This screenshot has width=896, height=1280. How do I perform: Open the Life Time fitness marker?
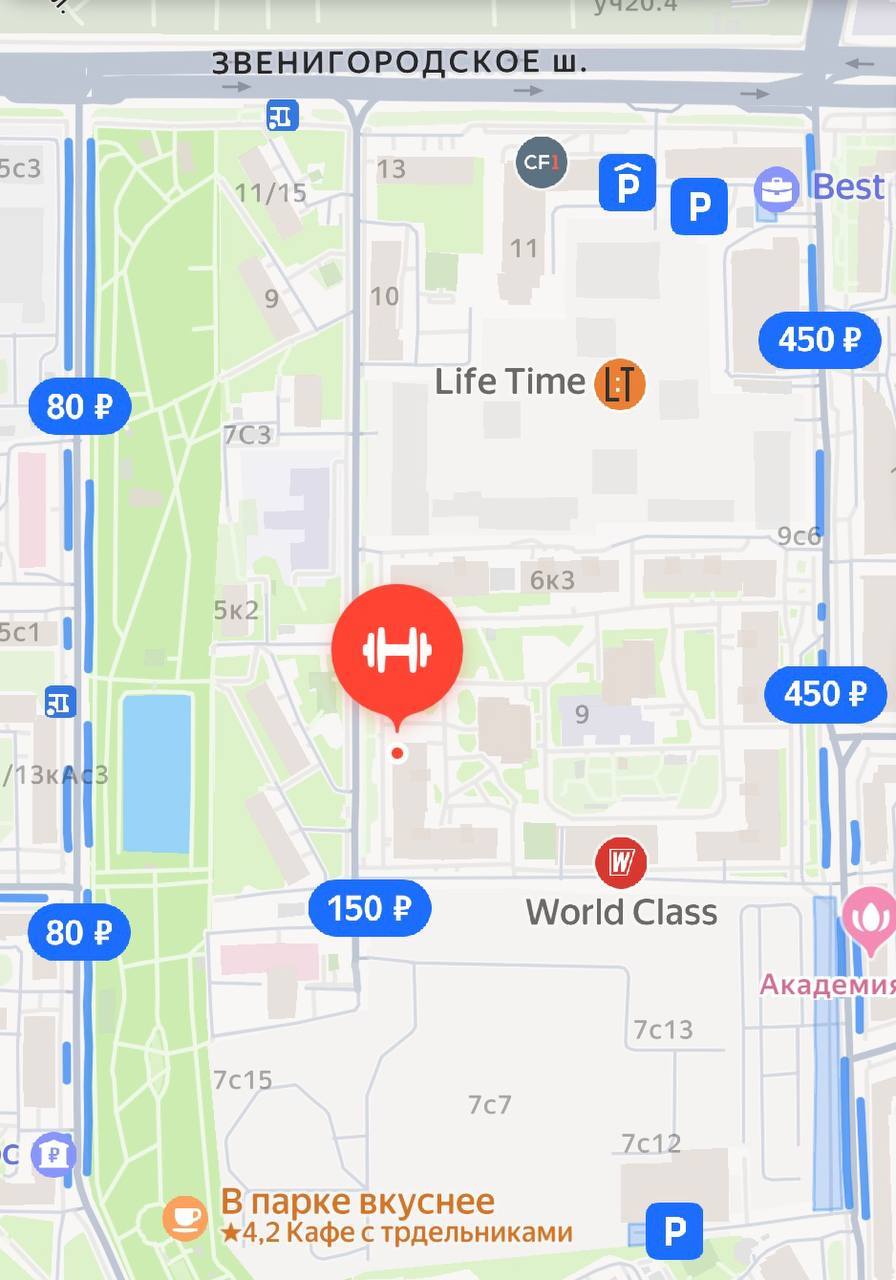click(x=619, y=384)
